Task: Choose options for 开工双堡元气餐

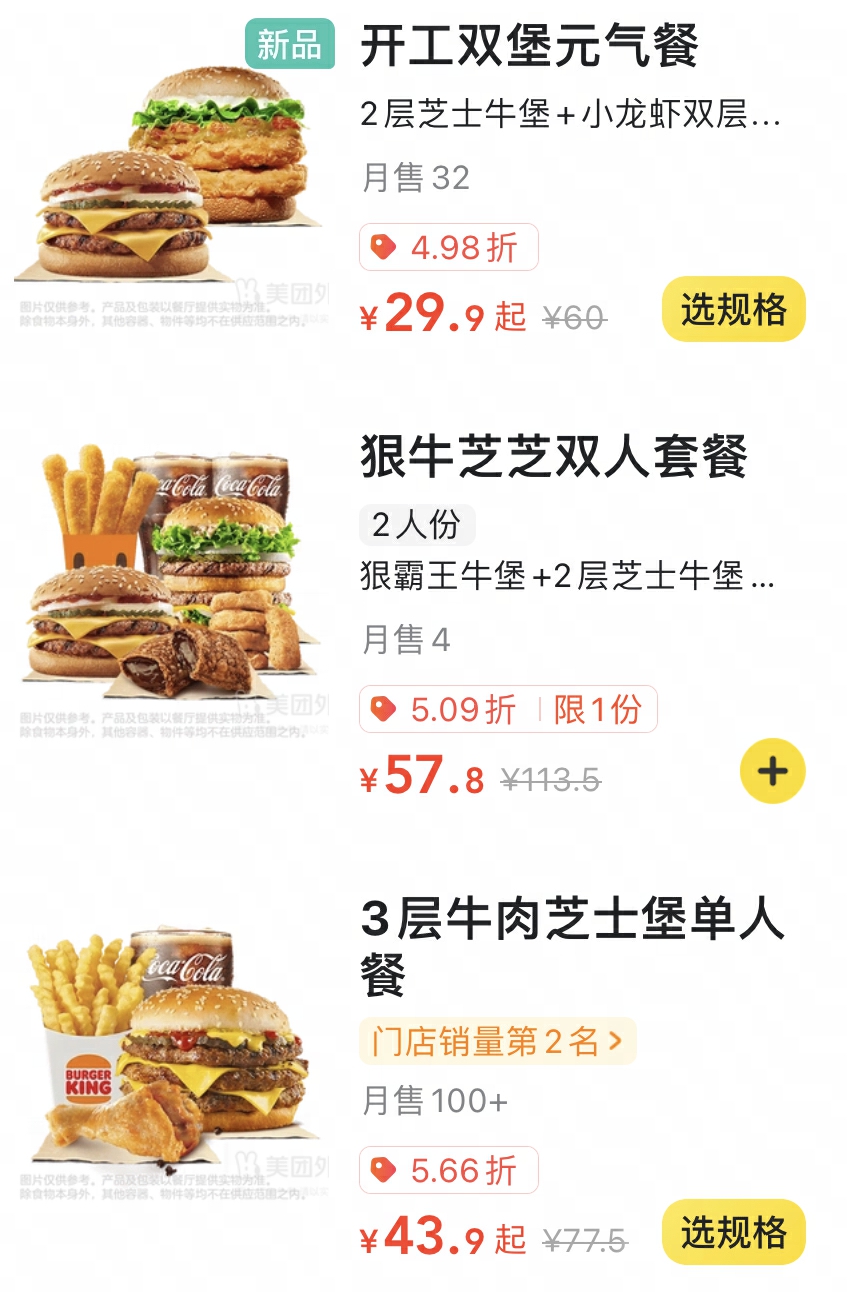Action: (733, 310)
